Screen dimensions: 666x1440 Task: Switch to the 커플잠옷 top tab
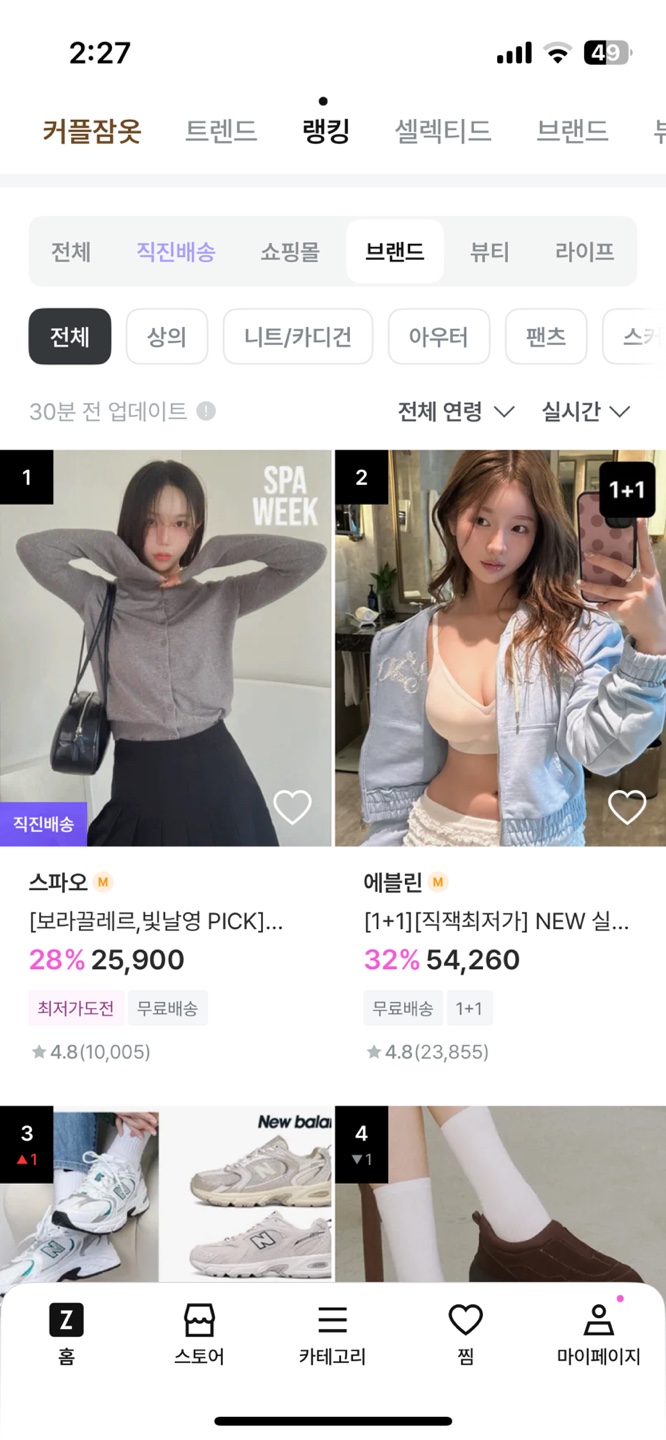click(x=92, y=131)
